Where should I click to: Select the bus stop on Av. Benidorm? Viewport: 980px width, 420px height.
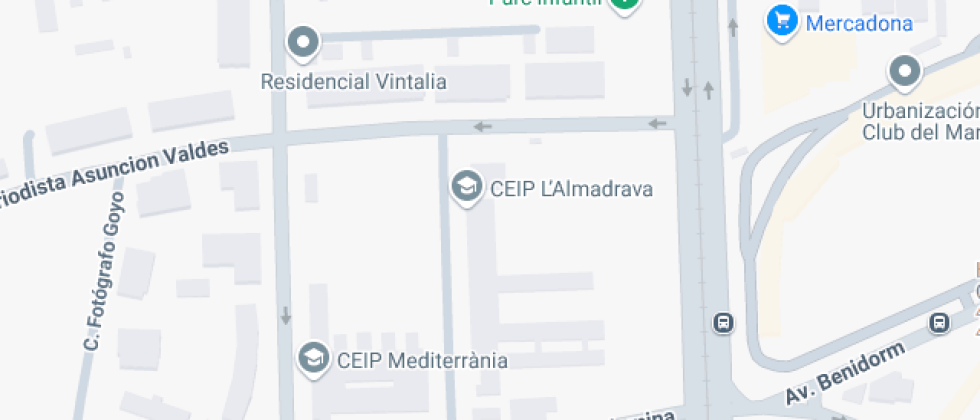(x=939, y=322)
